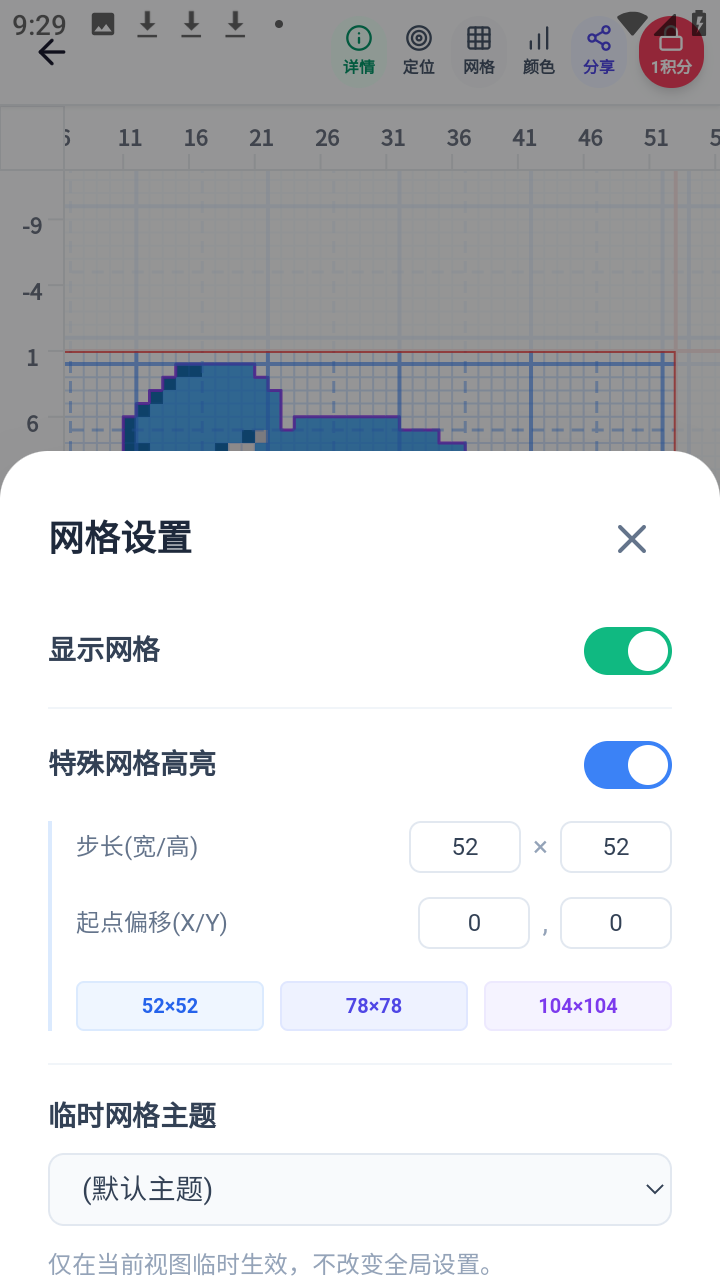Screen dimensions: 720x1280
Task: Apply the 104×104 preset chip
Action: pyautogui.click(x=578, y=1006)
